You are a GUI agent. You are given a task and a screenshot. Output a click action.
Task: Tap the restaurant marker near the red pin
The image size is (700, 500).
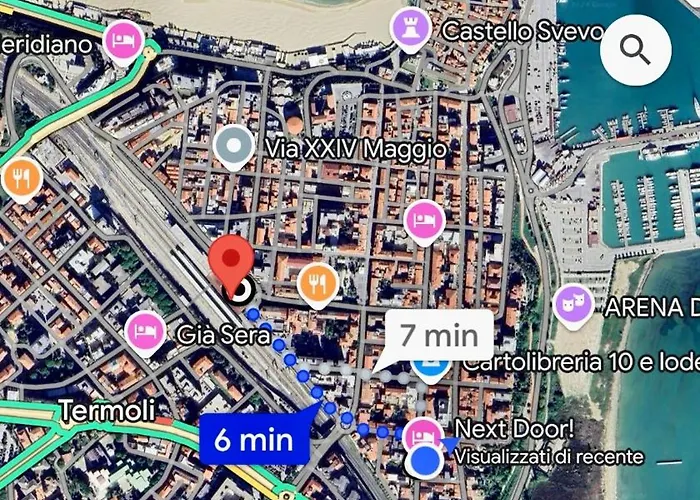(318, 283)
